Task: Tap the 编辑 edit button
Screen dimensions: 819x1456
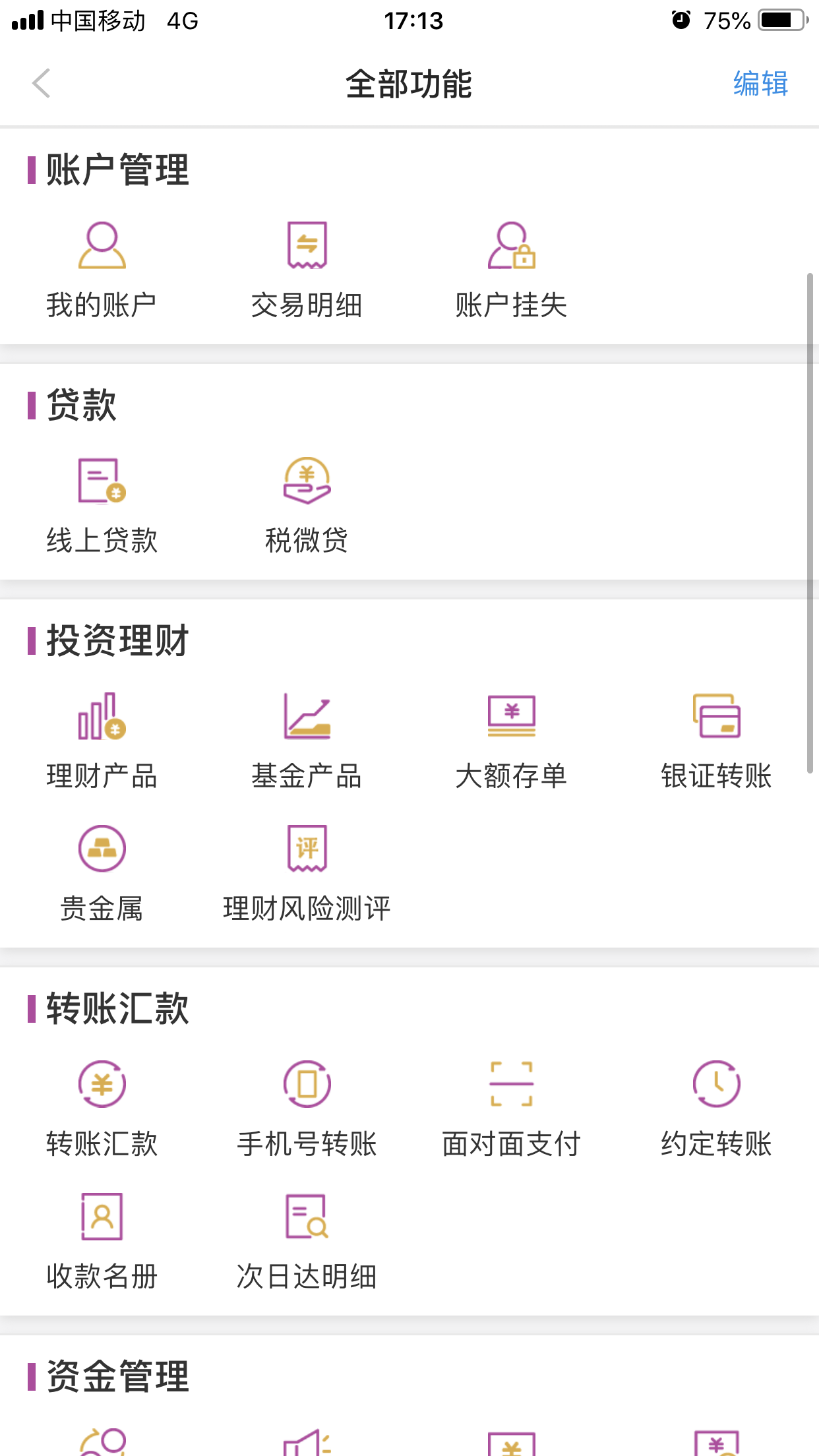Action: tap(760, 84)
